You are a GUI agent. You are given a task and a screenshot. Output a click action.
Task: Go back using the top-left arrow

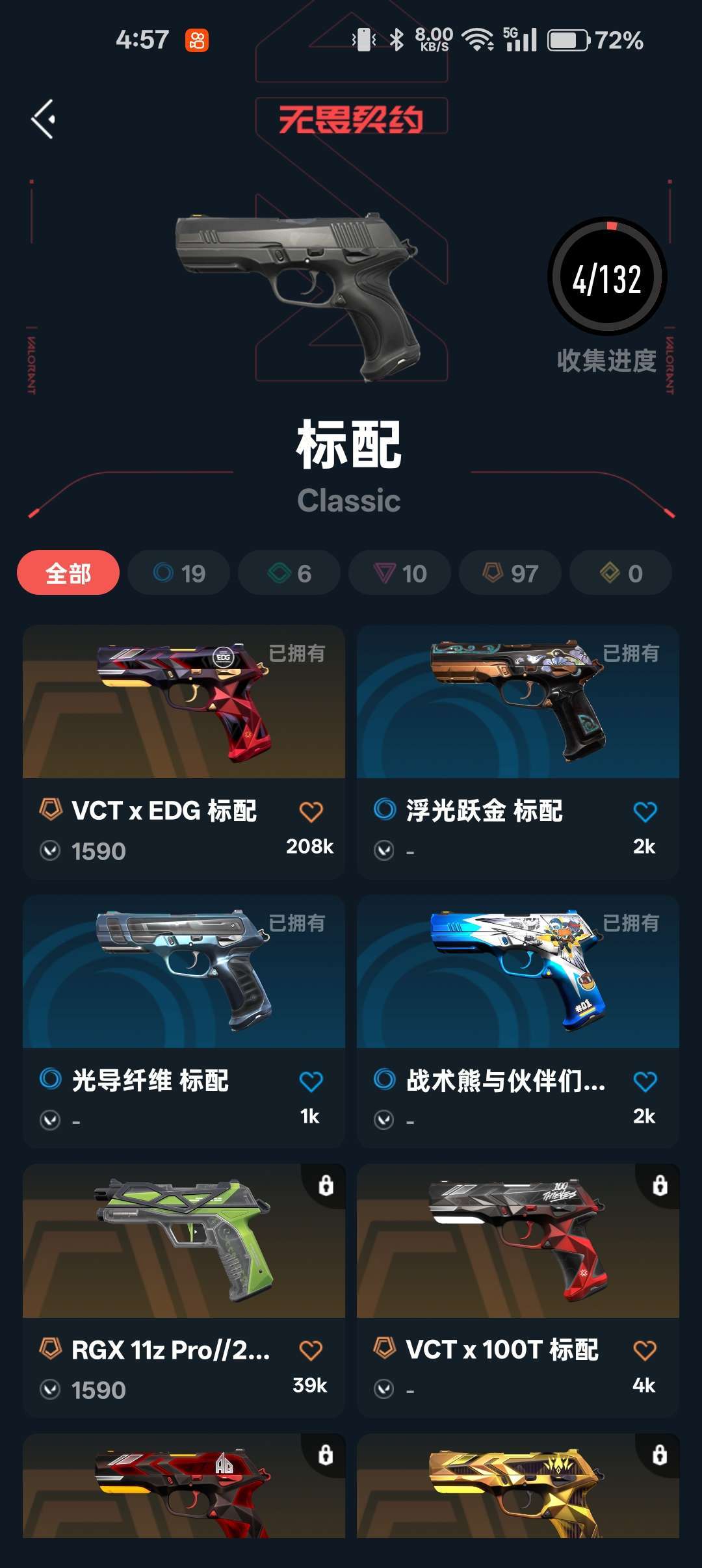(43, 119)
